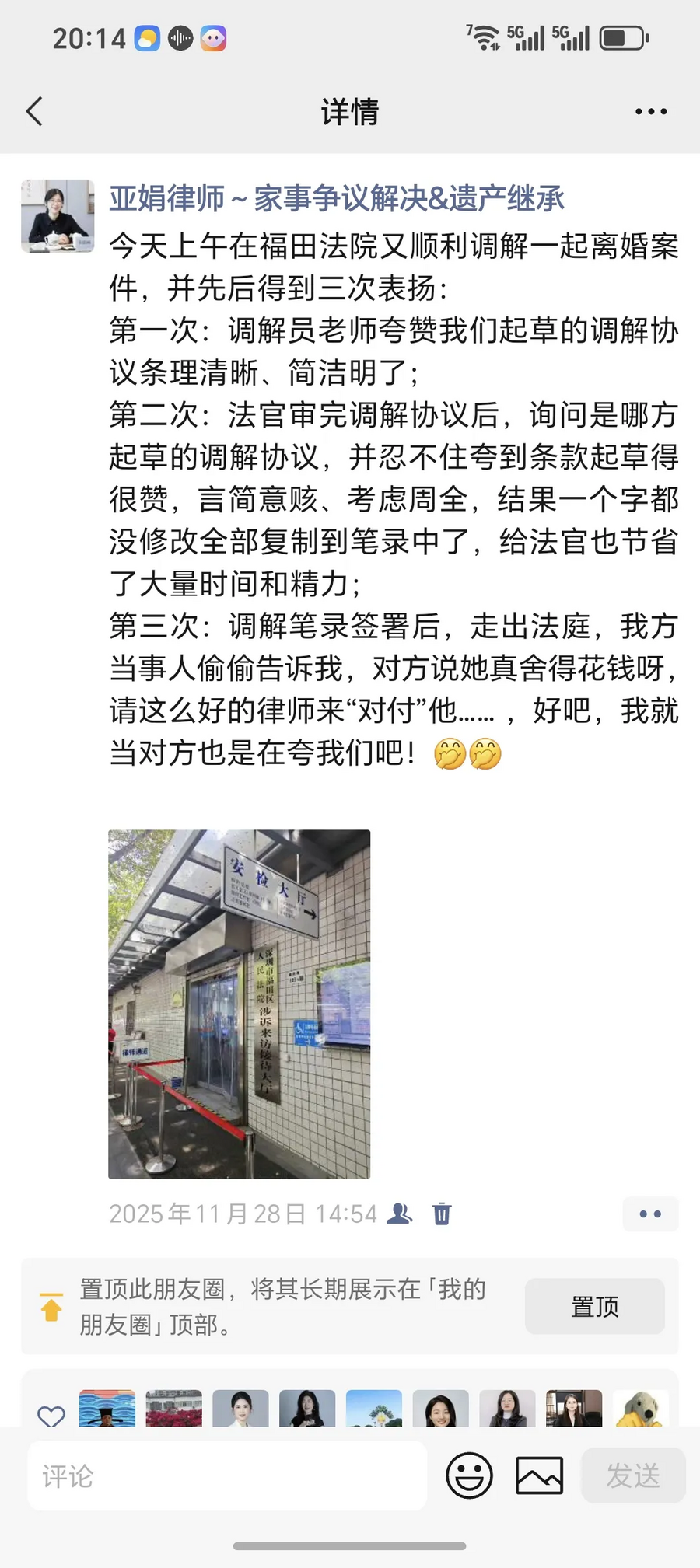
Task: Tap the 置顶 button
Action: (x=594, y=1307)
